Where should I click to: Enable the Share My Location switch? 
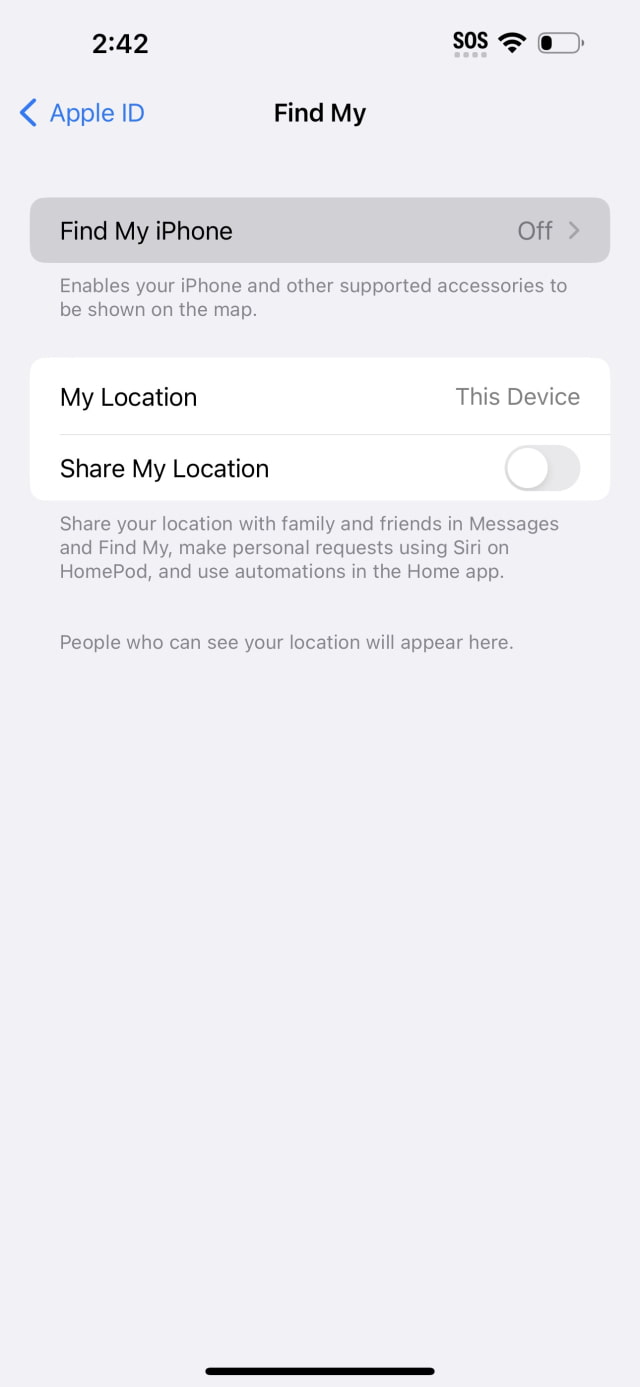point(542,469)
